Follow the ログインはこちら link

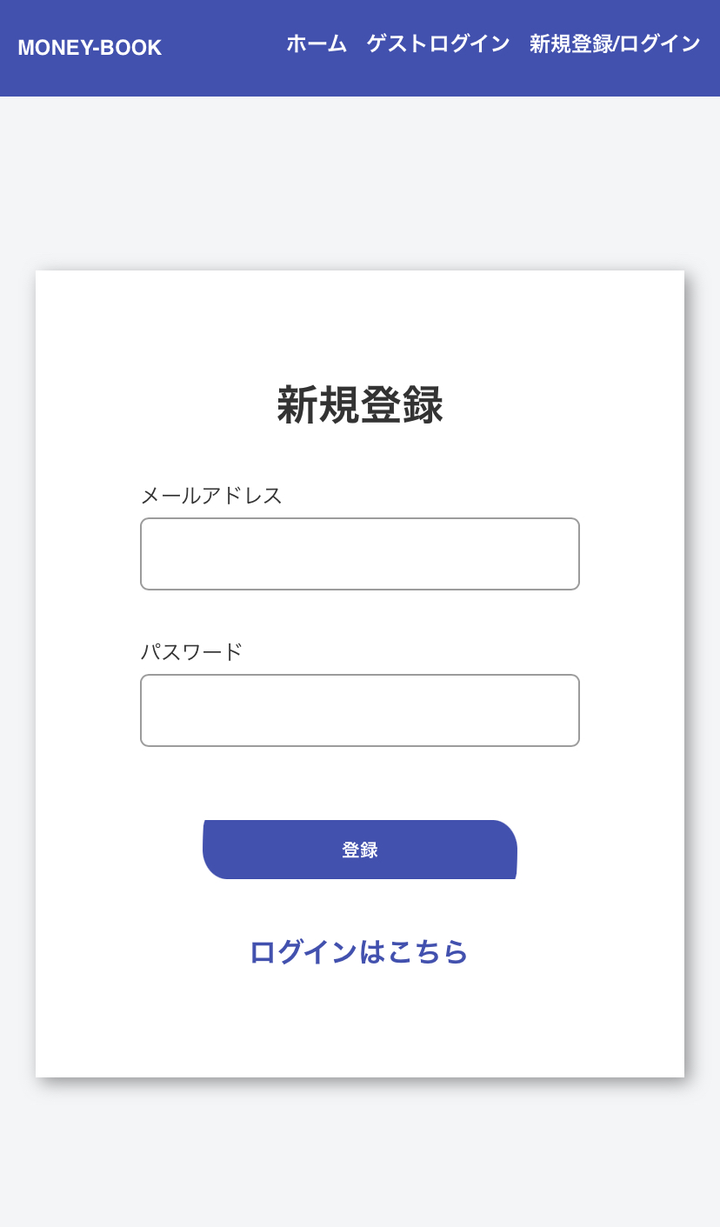click(x=359, y=952)
